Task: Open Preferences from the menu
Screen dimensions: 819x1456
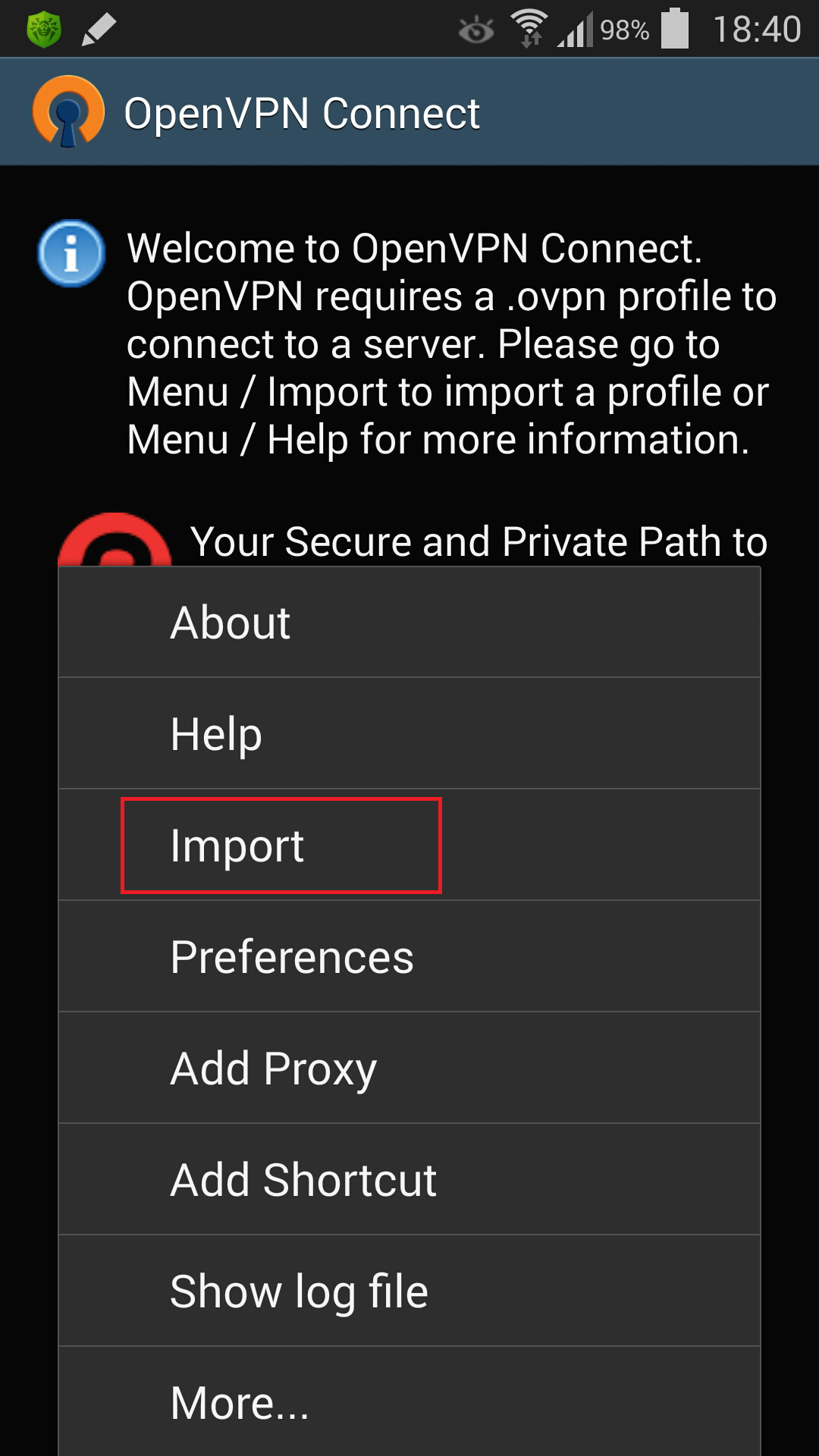Action: (x=409, y=956)
